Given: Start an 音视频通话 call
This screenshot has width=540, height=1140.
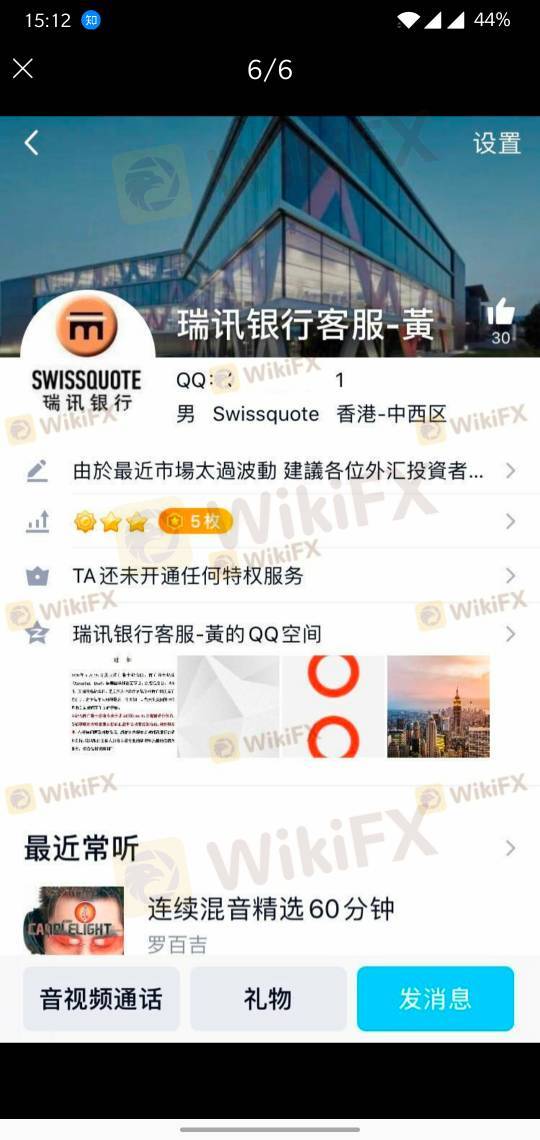Looking at the screenshot, I should (101, 998).
